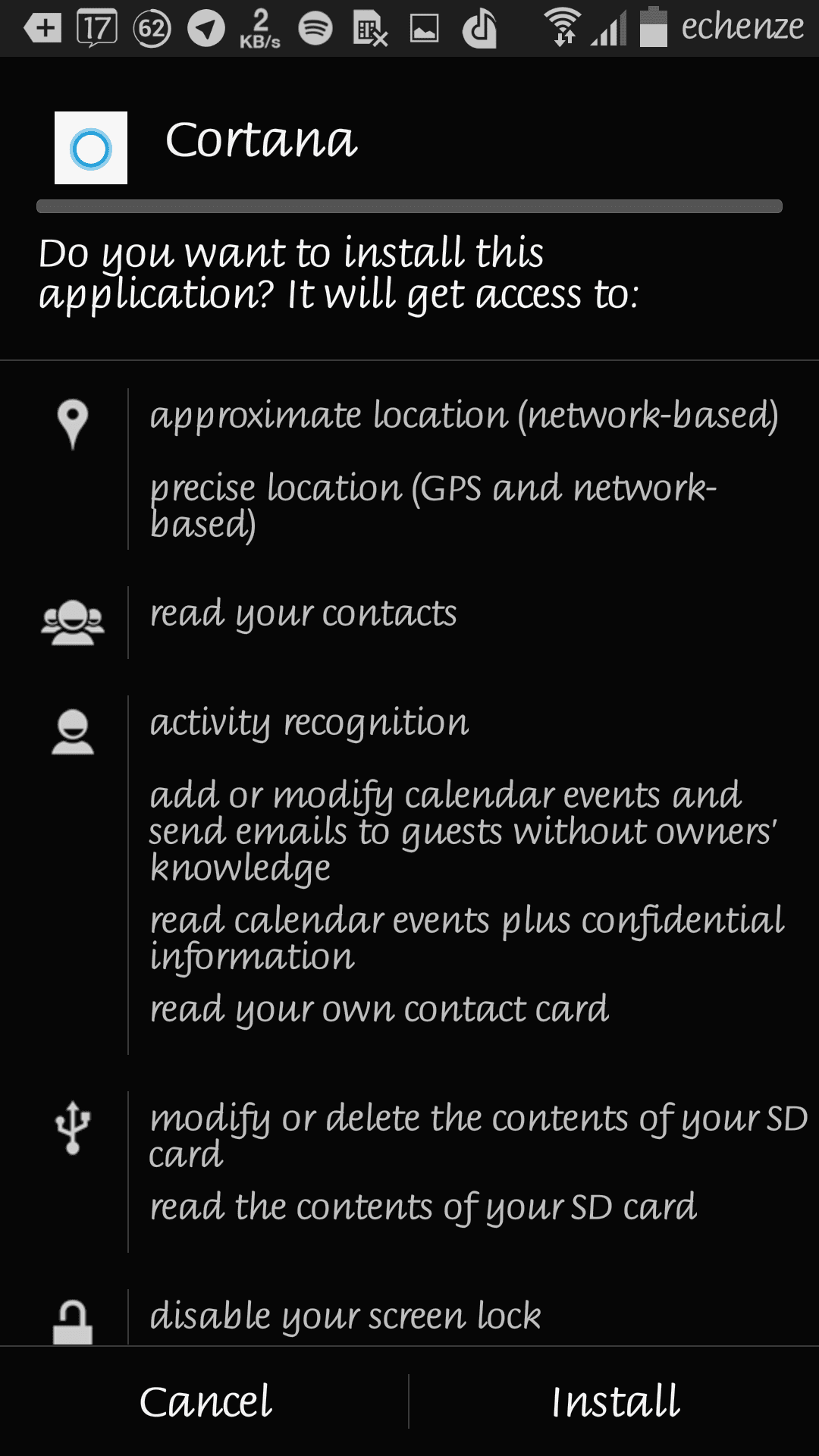Open the approximate location permission details
This screenshot has height=1456, width=819.
point(464,416)
